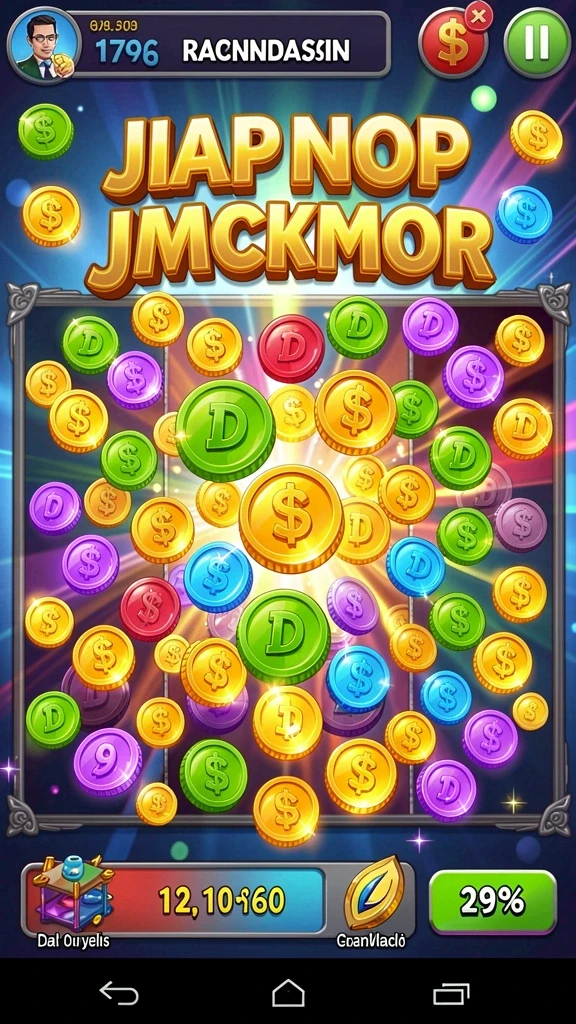The width and height of the screenshot is (576, 1024).
Task: Open recent apps from the navigation bar
Action: coord(451,994)
